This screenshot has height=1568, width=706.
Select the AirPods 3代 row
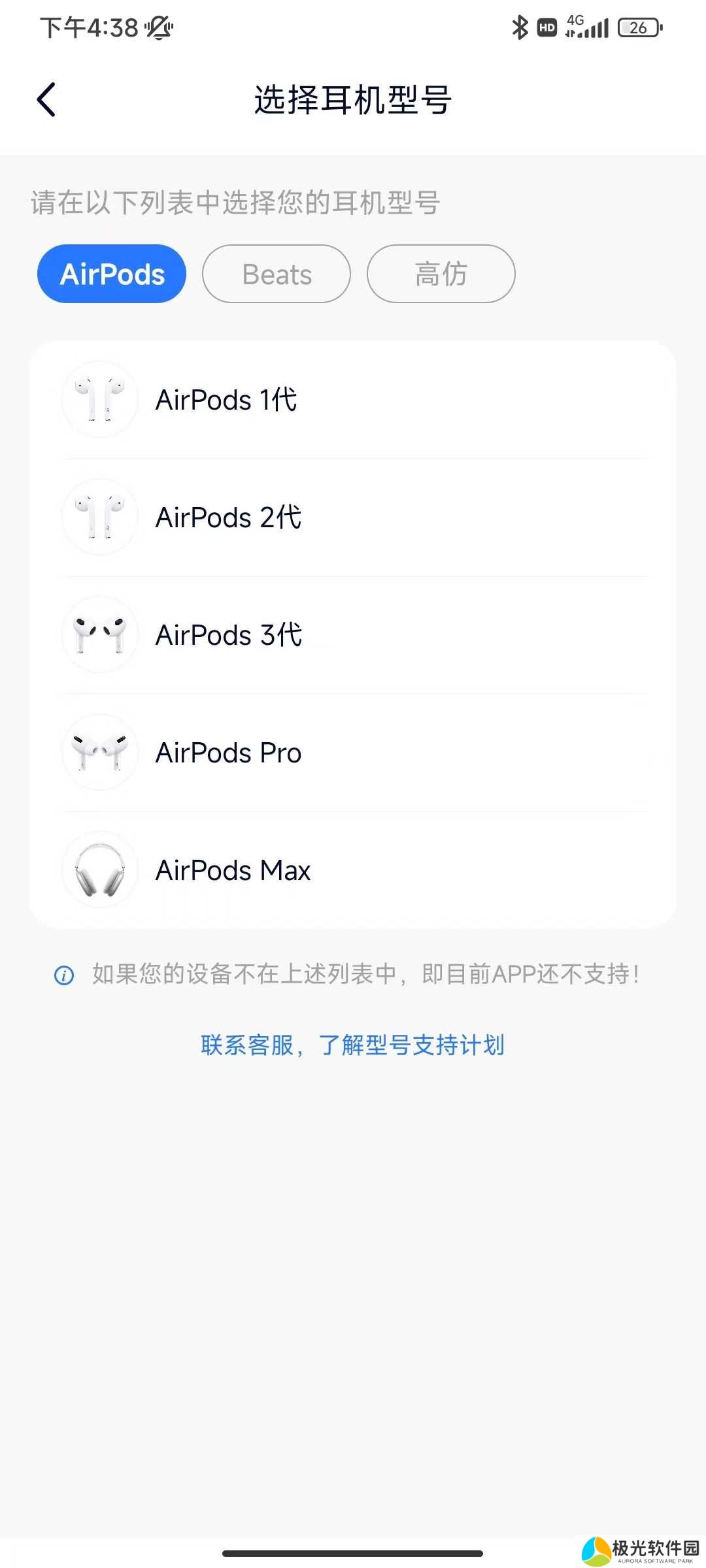pyautogui.click(x=353, y=635)
